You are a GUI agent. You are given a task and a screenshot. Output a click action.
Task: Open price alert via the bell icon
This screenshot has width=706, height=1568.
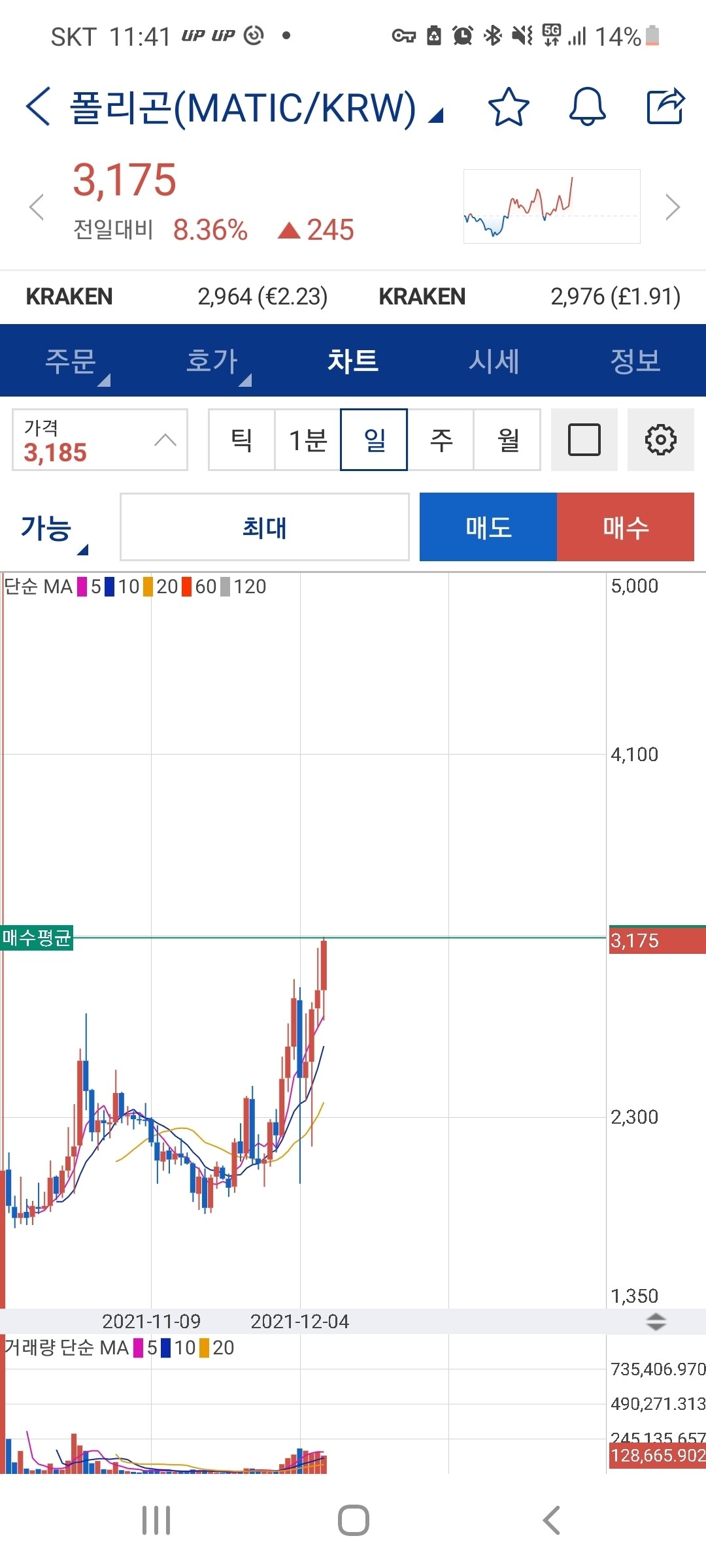pyautogui.click(x=587, y=106)
